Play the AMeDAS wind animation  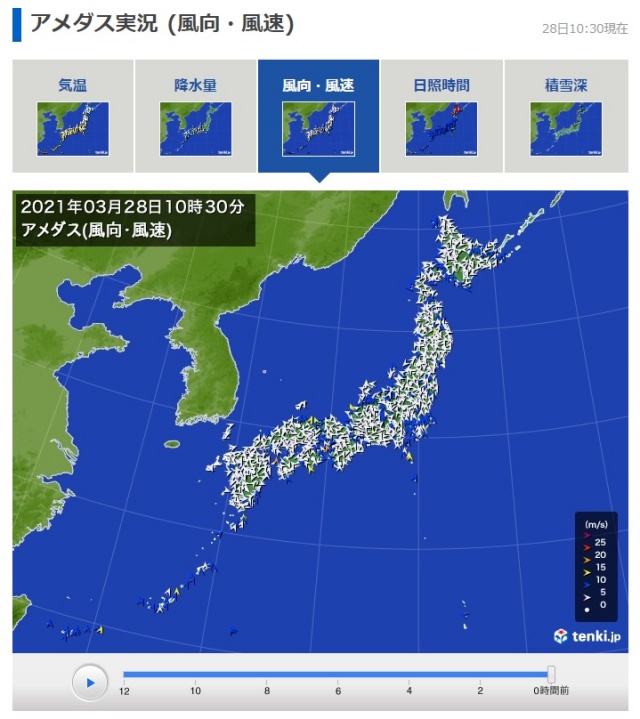[90, 682]
